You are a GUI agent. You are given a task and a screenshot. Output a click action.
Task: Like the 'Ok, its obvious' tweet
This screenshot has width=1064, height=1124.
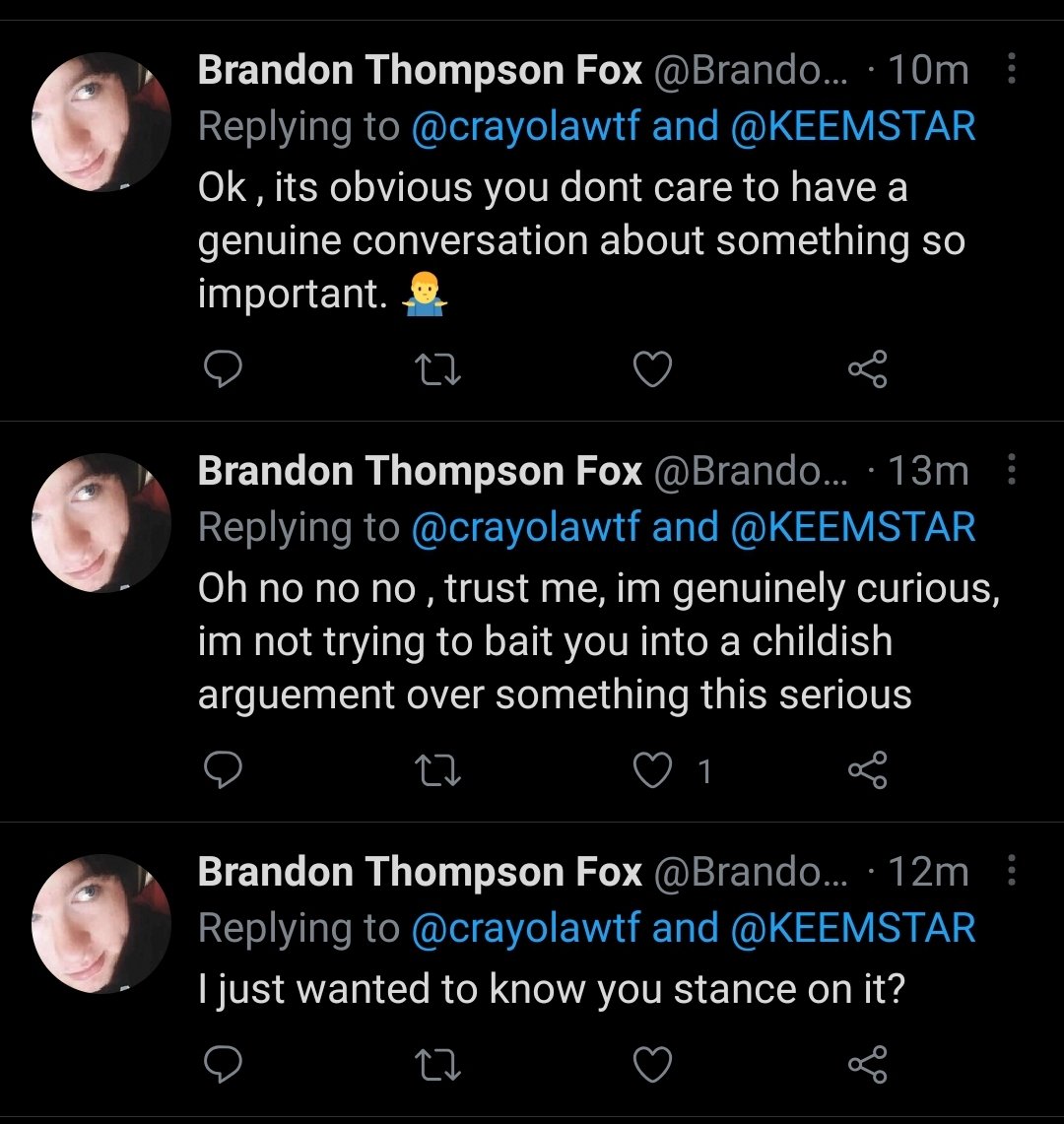tap(652, 370)
